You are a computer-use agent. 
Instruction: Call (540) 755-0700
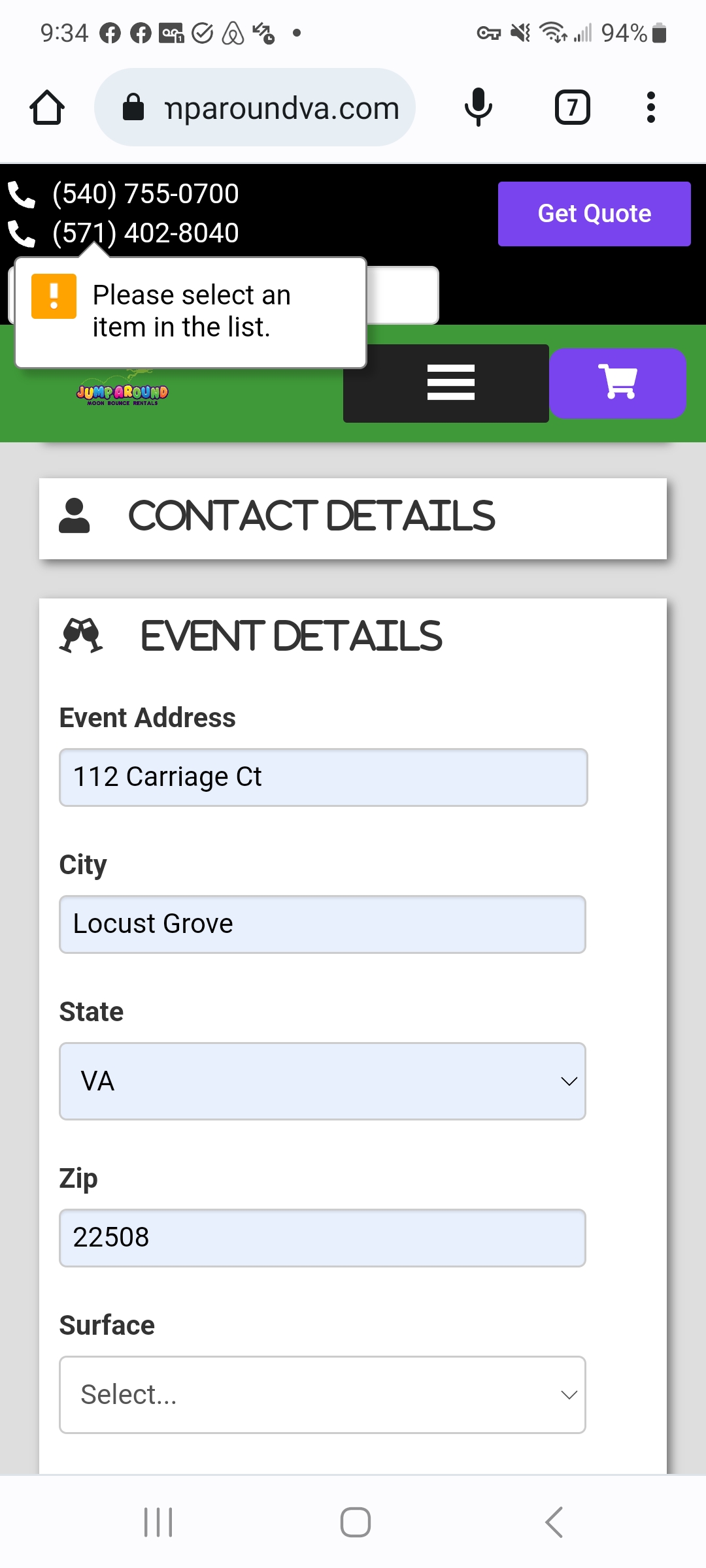[x=145, y=194]
